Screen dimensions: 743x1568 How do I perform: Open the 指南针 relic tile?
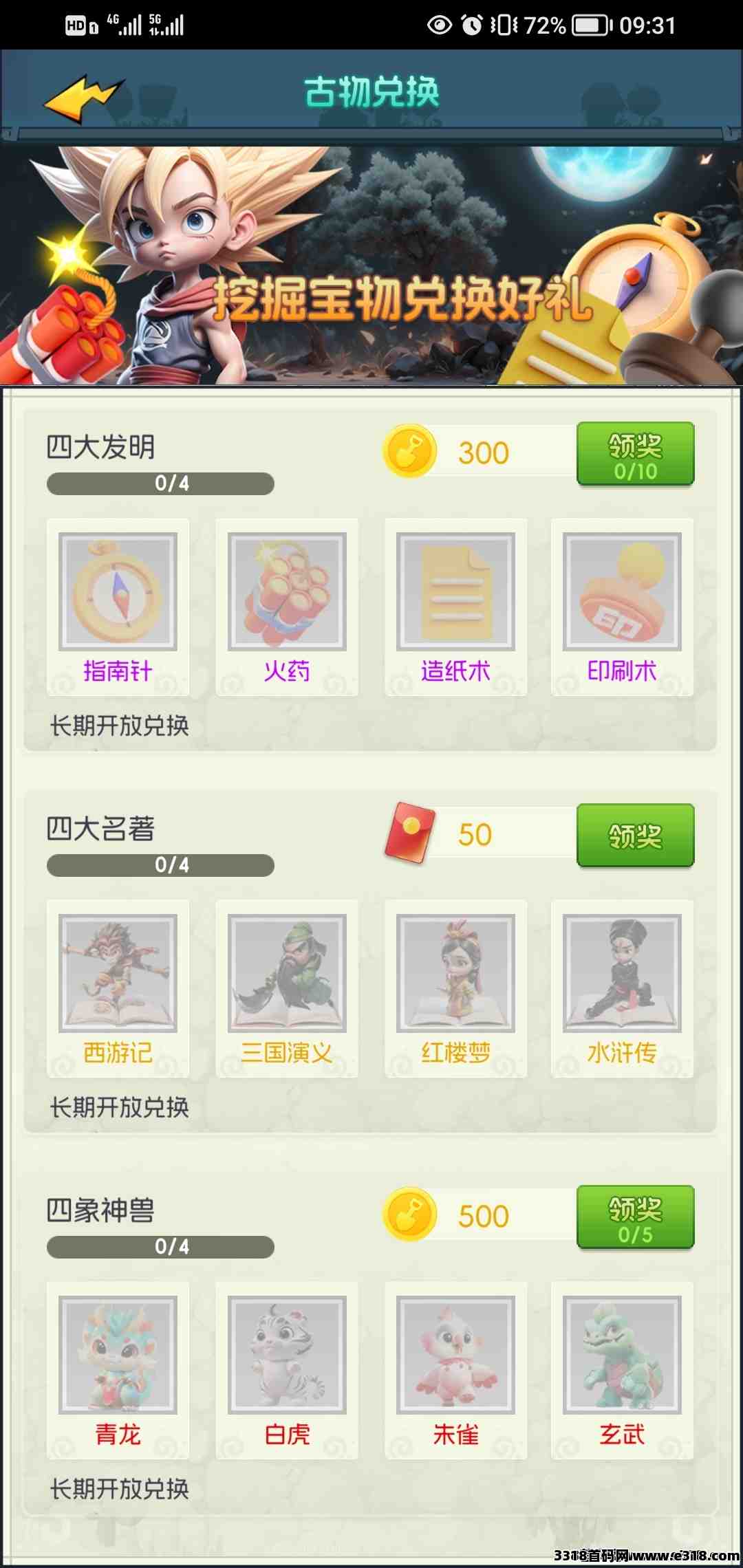pyautogui.click(x=118, y=607)
